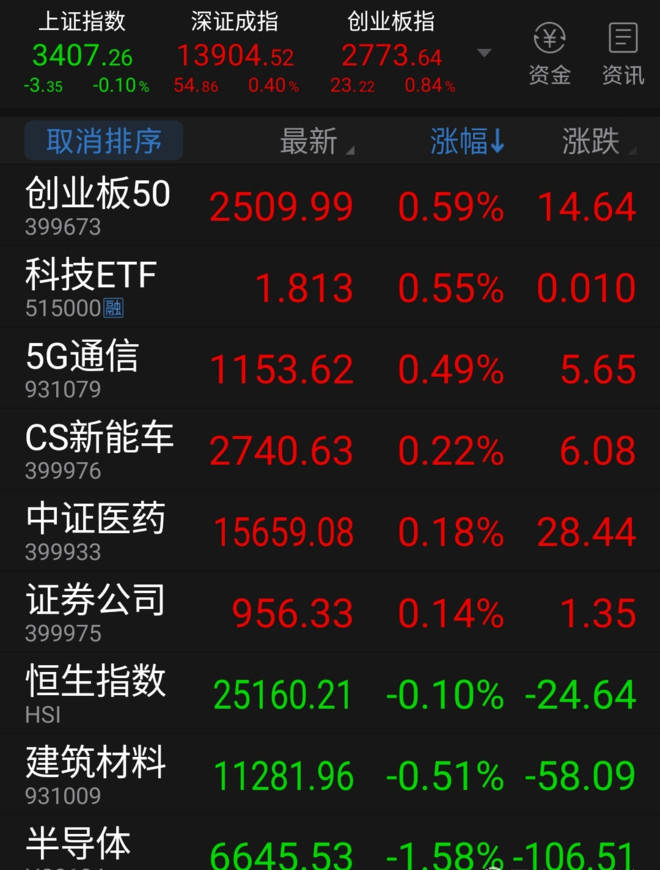Tap the 取消排序 cancel-sort button
660x870 pixels.
(103, 141)
